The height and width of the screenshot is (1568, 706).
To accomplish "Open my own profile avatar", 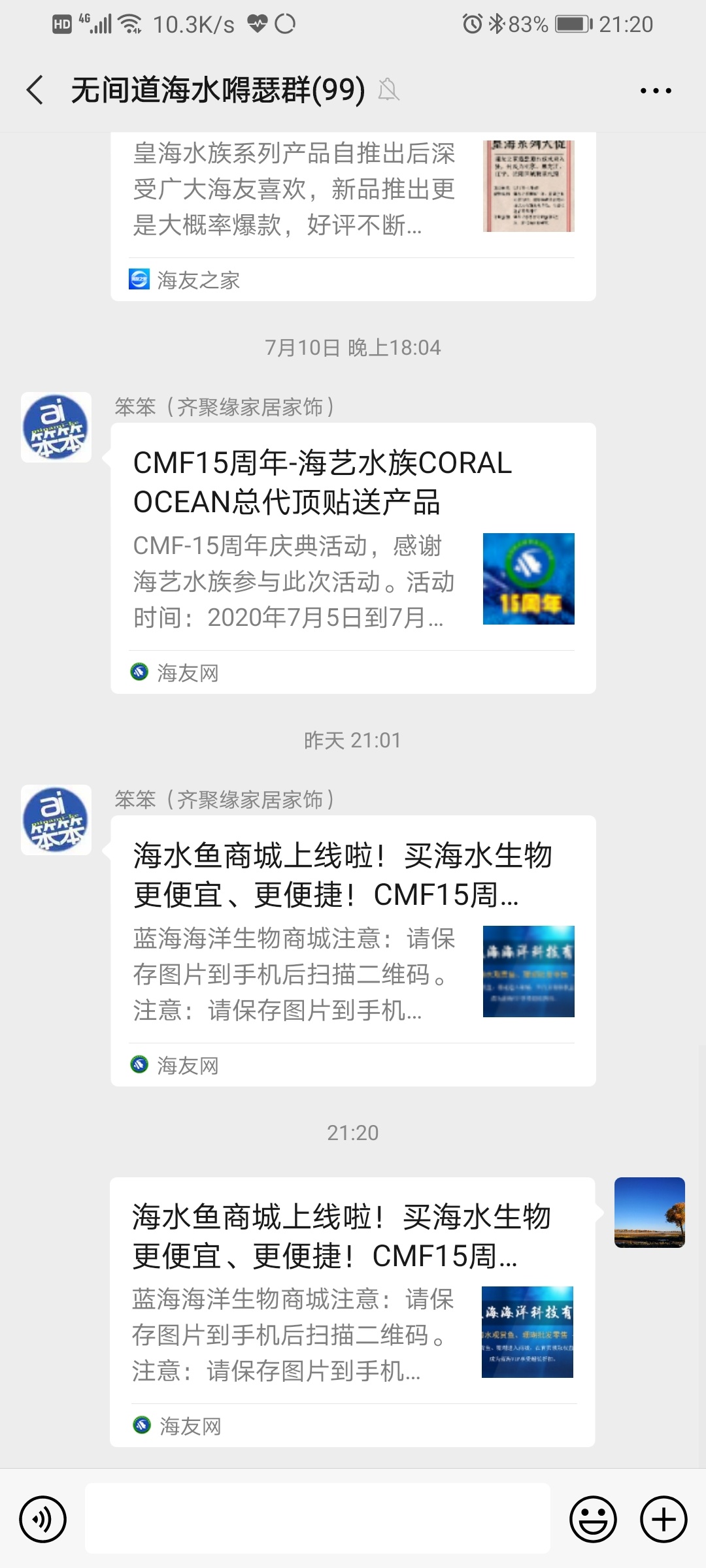I will pos(649,1213).
